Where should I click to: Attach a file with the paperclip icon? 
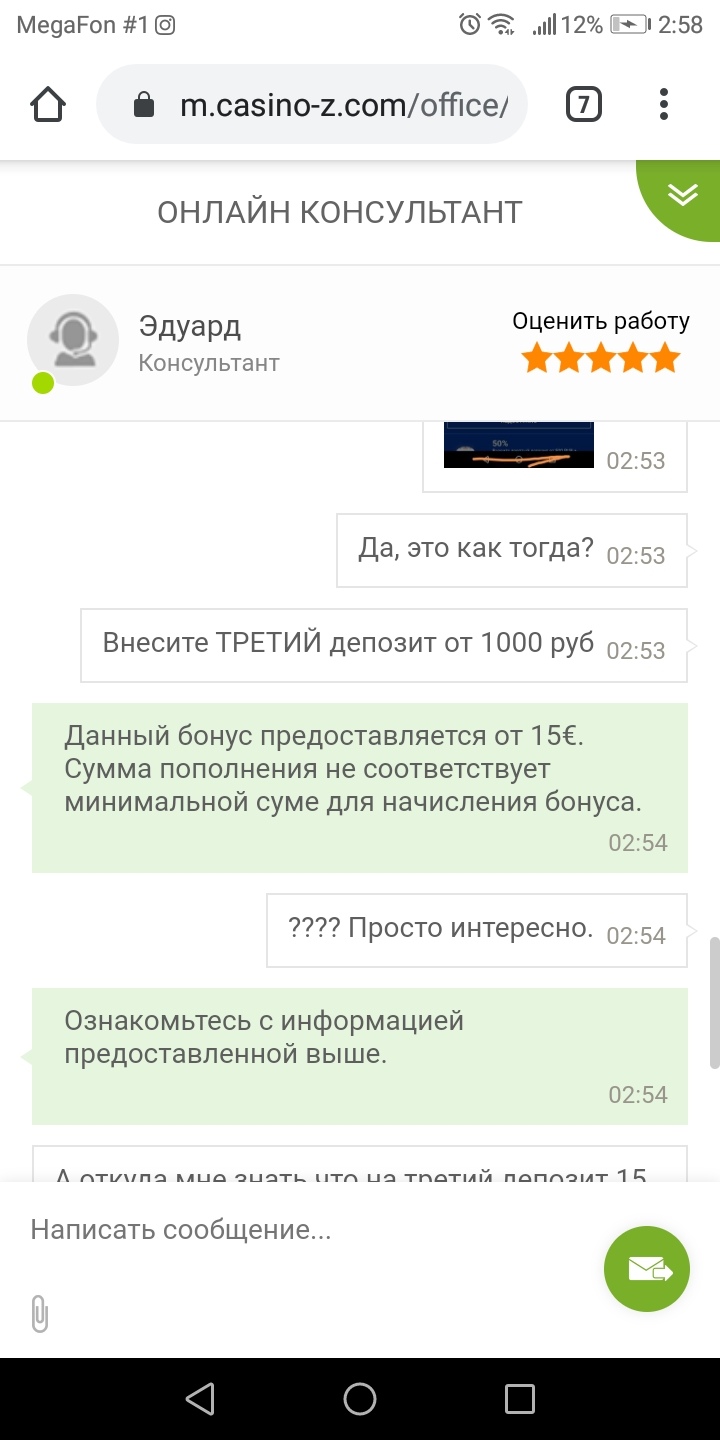coord(39,1314)
